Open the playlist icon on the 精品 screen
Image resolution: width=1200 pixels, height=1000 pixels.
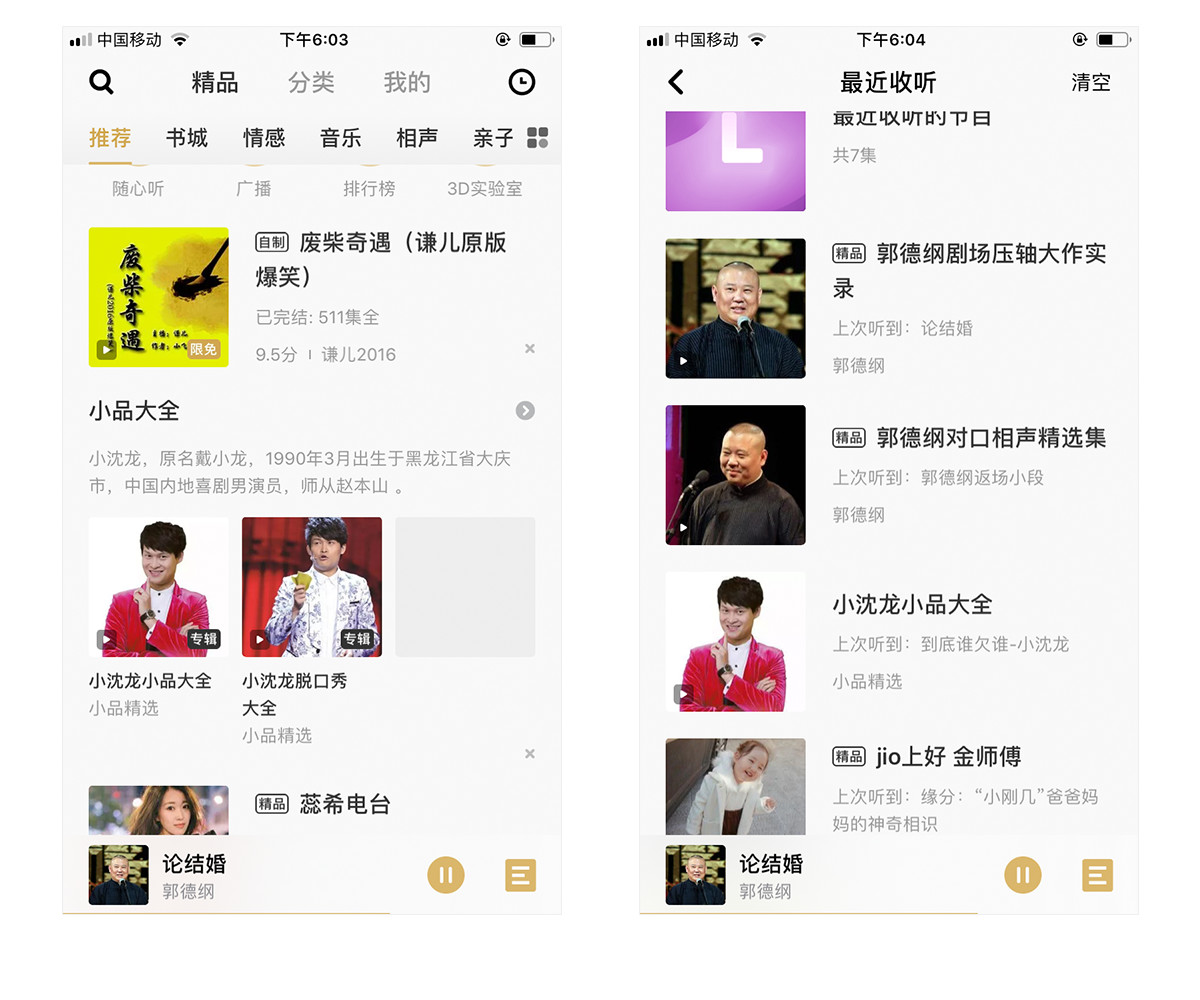[520, 875]
